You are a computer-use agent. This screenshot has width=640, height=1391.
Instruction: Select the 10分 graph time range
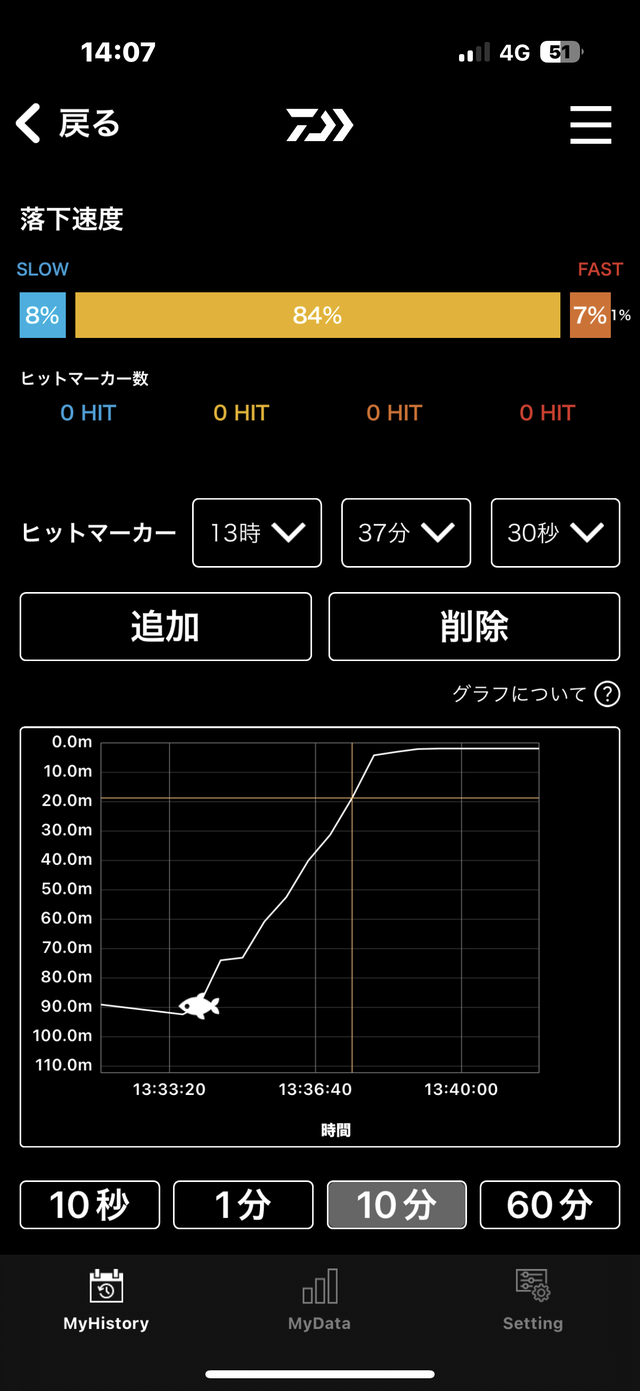point(396,1205)
